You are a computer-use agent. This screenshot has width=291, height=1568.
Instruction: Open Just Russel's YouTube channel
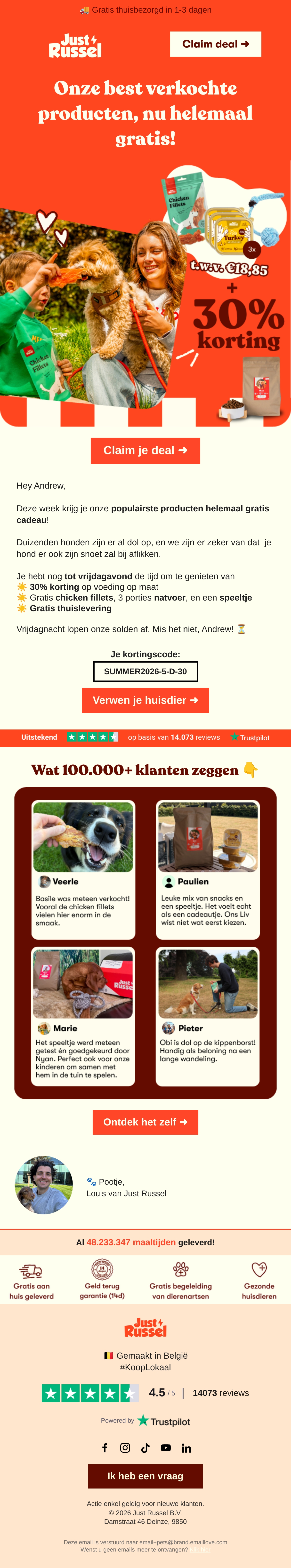[x=166, y=1448]
